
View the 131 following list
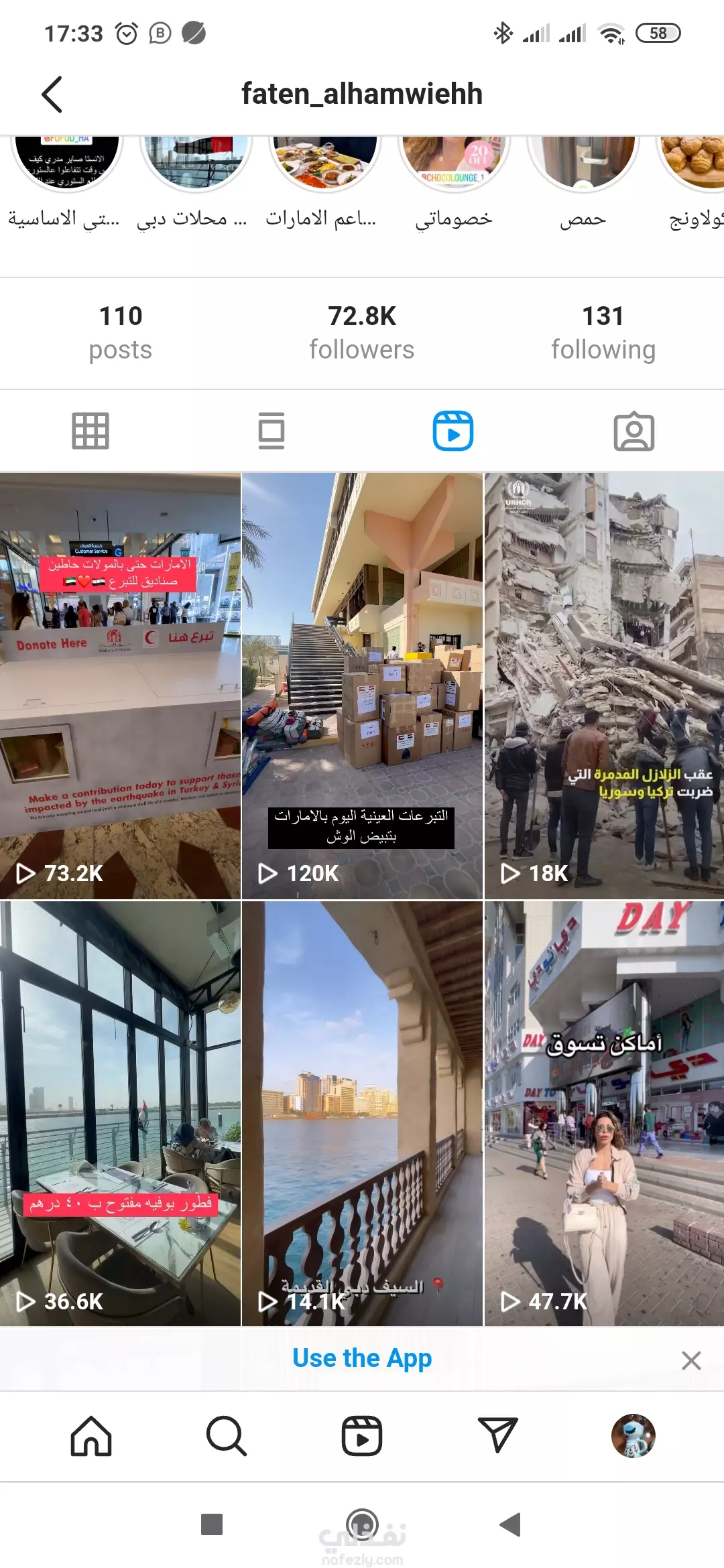(603, 332)
